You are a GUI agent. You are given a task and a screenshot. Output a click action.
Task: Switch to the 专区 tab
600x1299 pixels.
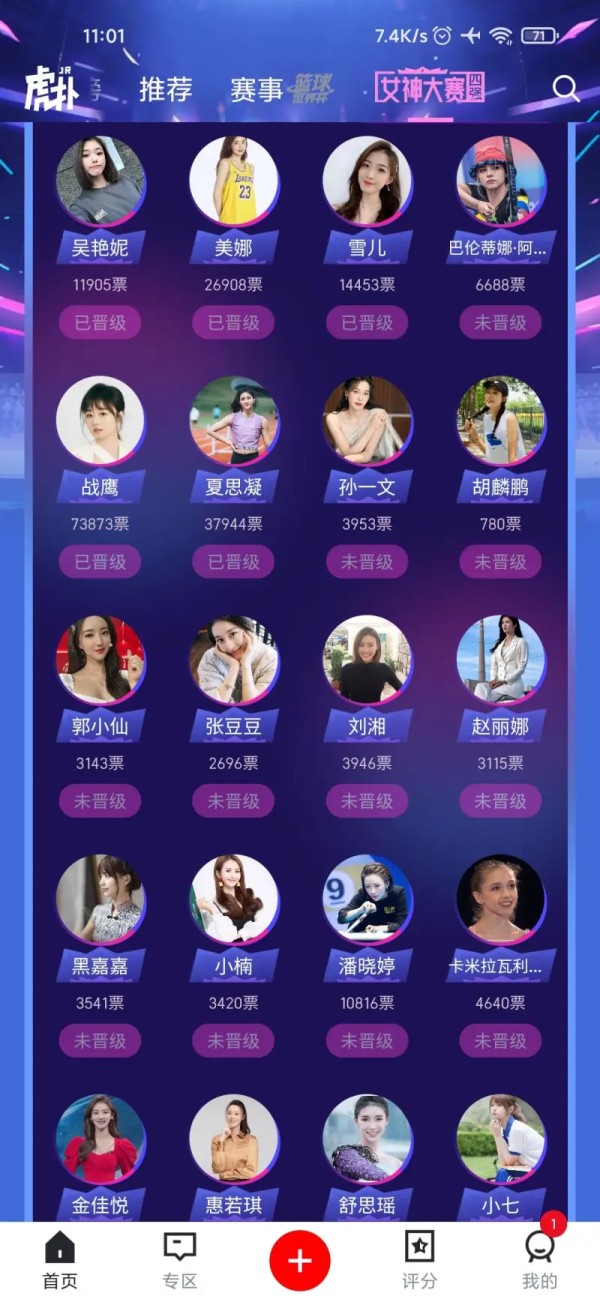[x=180, y=1260]
